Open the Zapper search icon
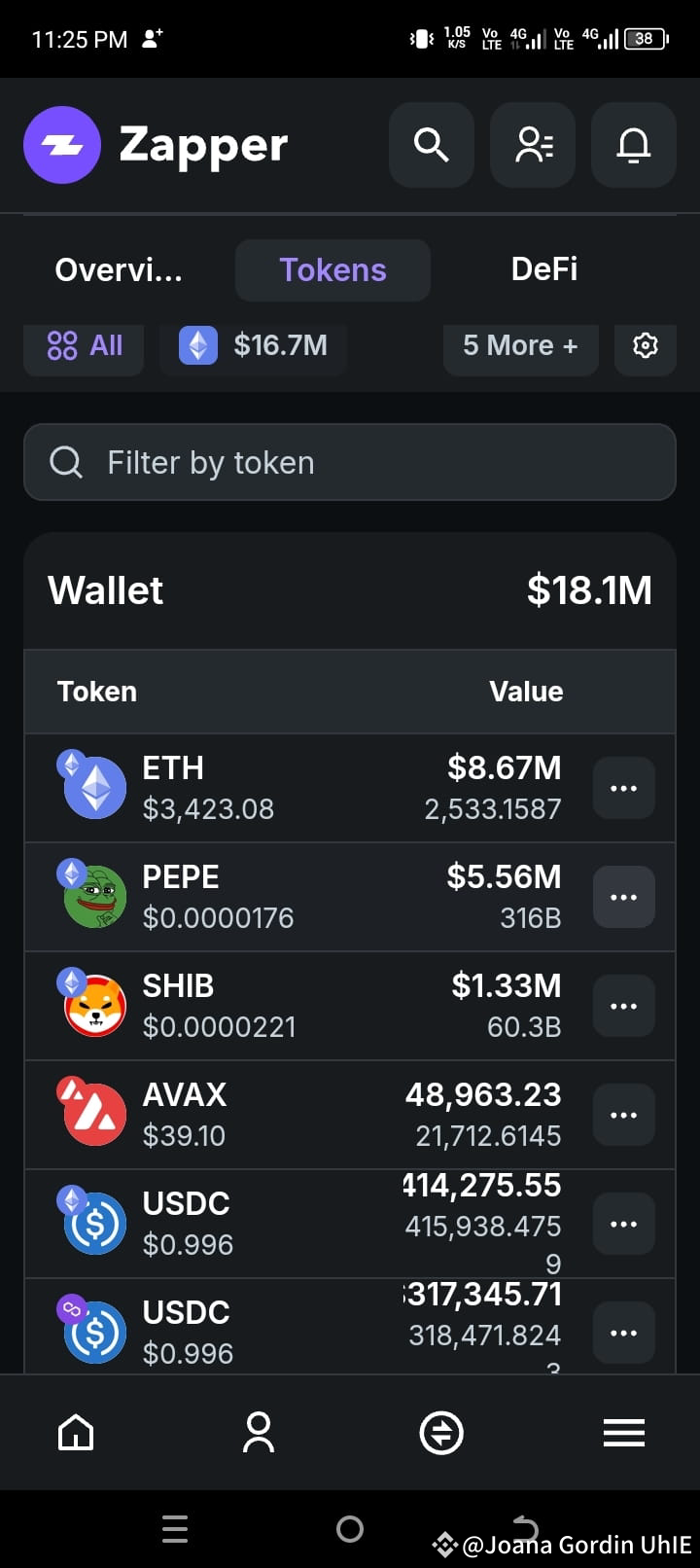 click(431, 145)
